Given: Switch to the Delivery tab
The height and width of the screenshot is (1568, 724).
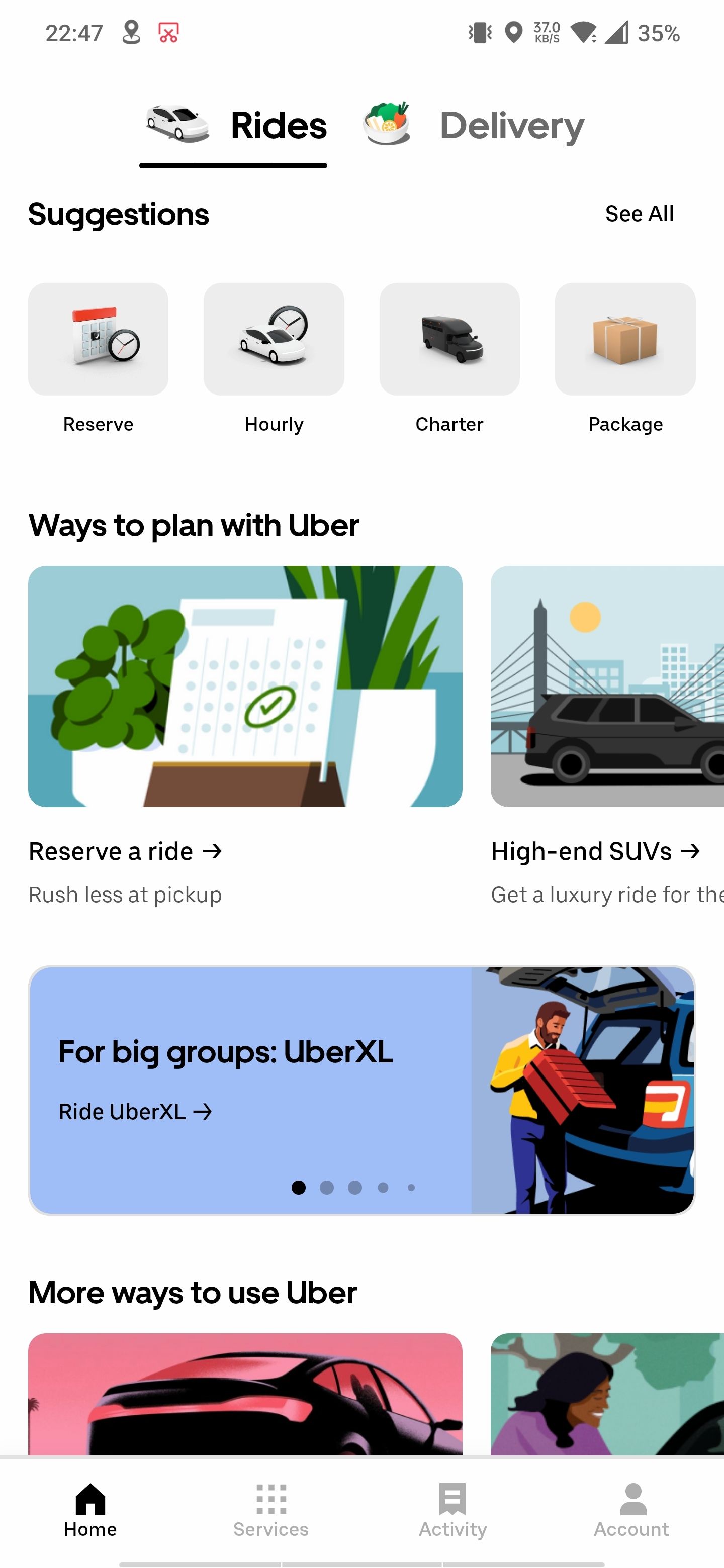Looking at the screenshot, I should pyautogui.click(x=511, y=125).
